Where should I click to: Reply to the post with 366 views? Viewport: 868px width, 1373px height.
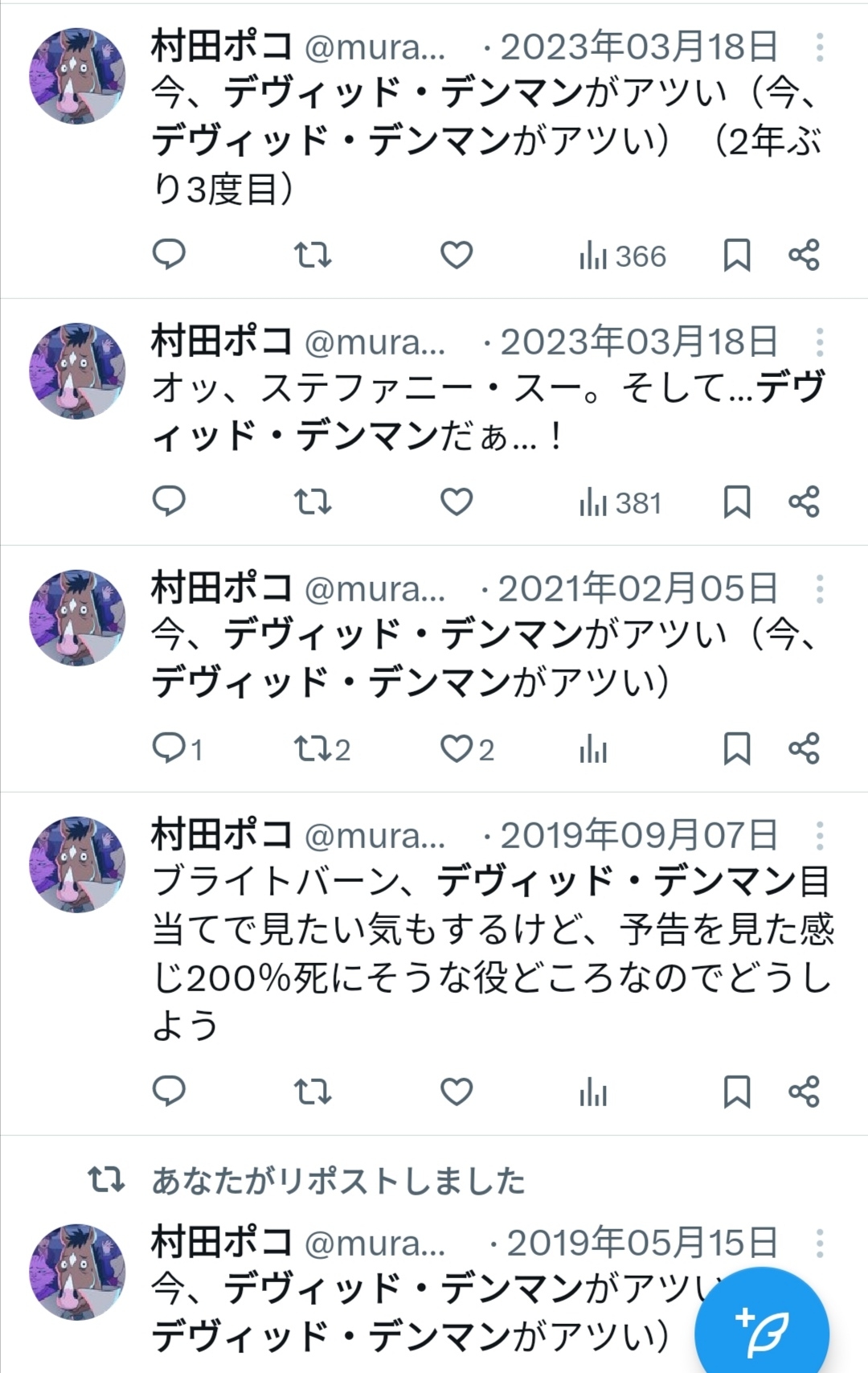pyautogui.click(x=169, y=256)
